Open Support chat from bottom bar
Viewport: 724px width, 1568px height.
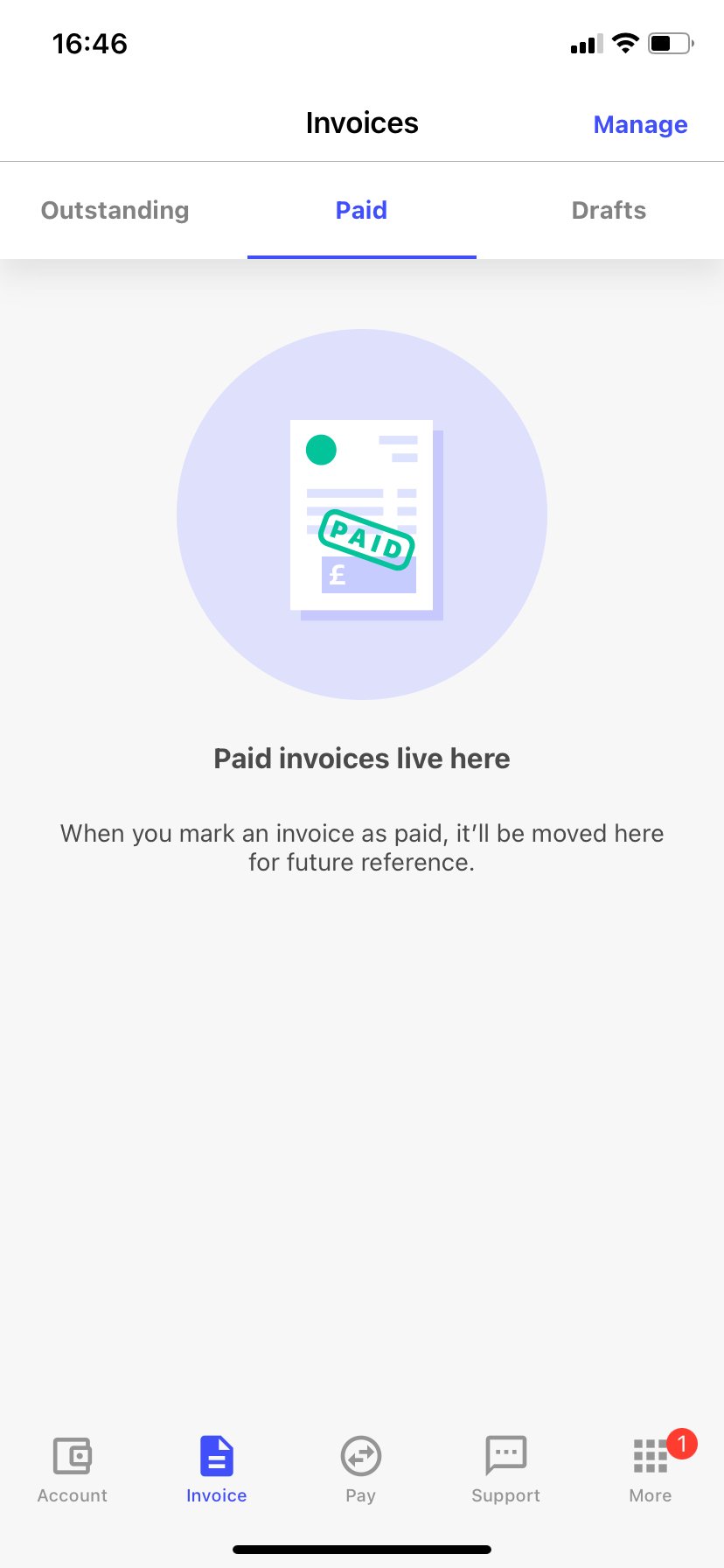pyautogui.click(x=505, y=1470)
